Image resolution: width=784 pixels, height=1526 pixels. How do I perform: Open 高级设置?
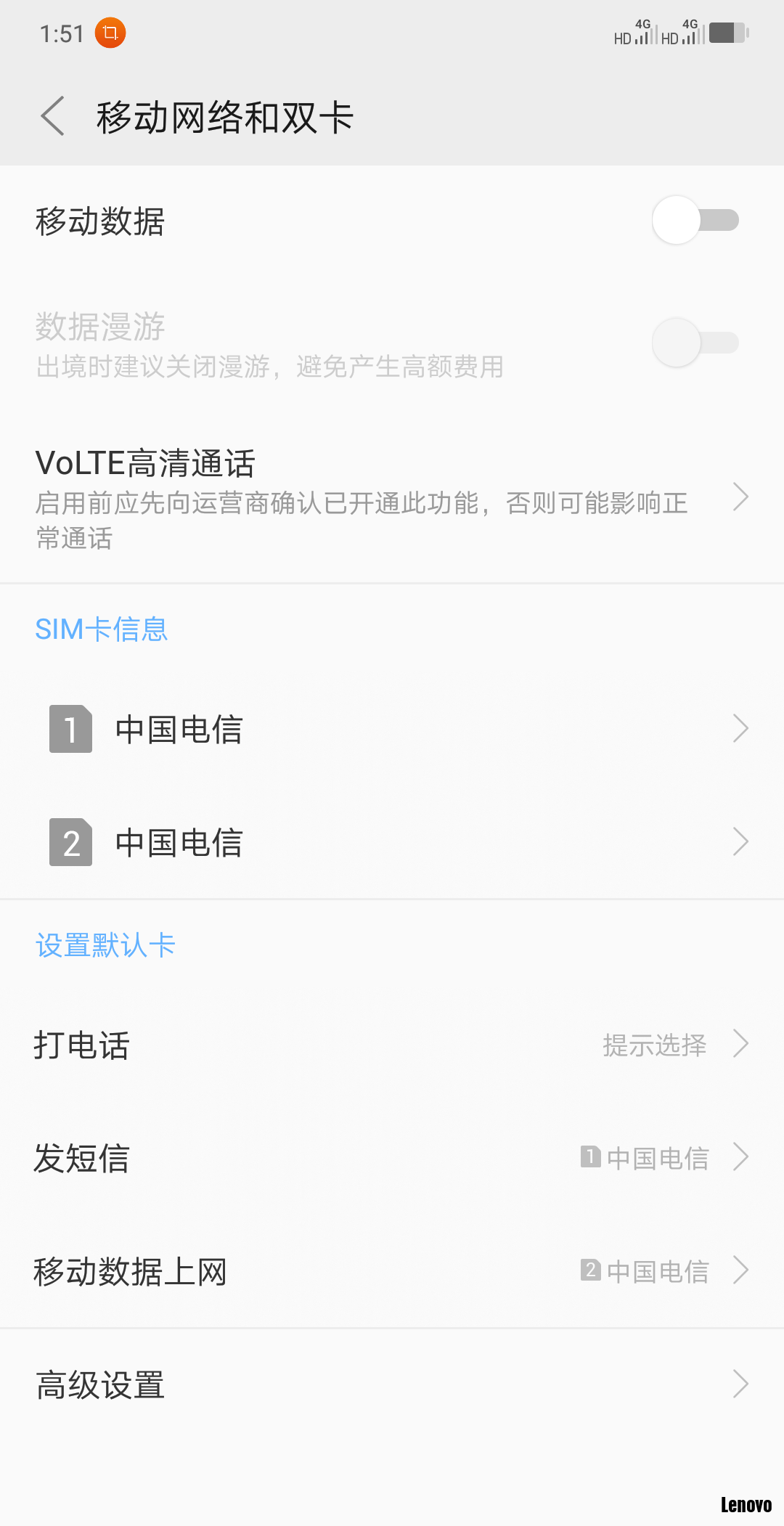392,1384
